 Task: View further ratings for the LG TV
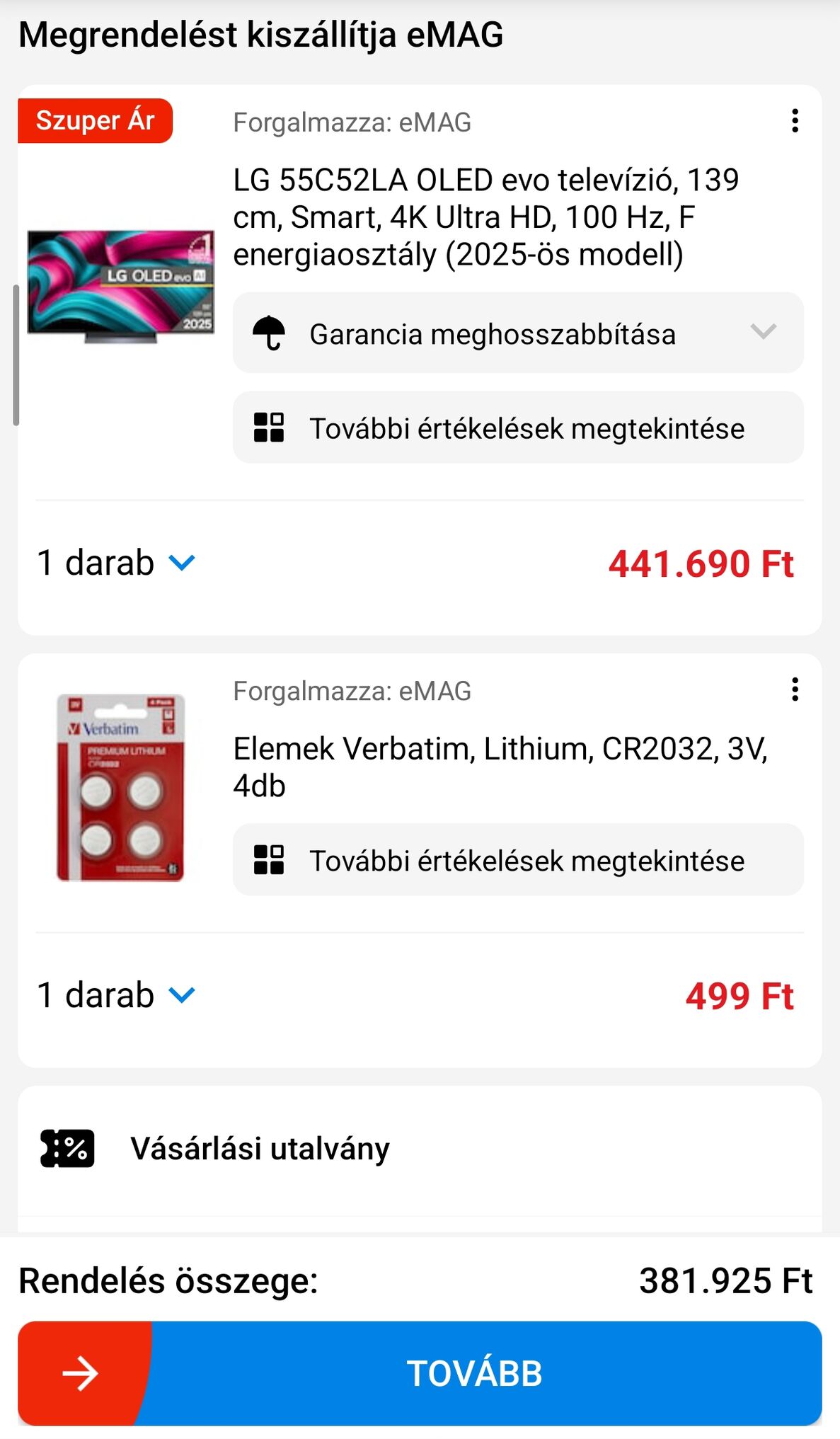pos(518,428)
